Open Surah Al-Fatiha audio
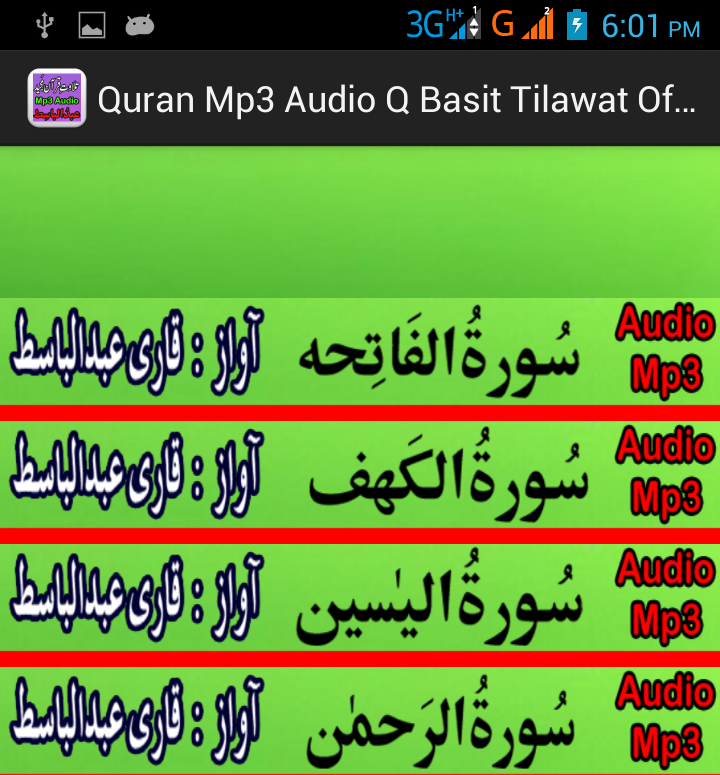 (x=360, y=352)
